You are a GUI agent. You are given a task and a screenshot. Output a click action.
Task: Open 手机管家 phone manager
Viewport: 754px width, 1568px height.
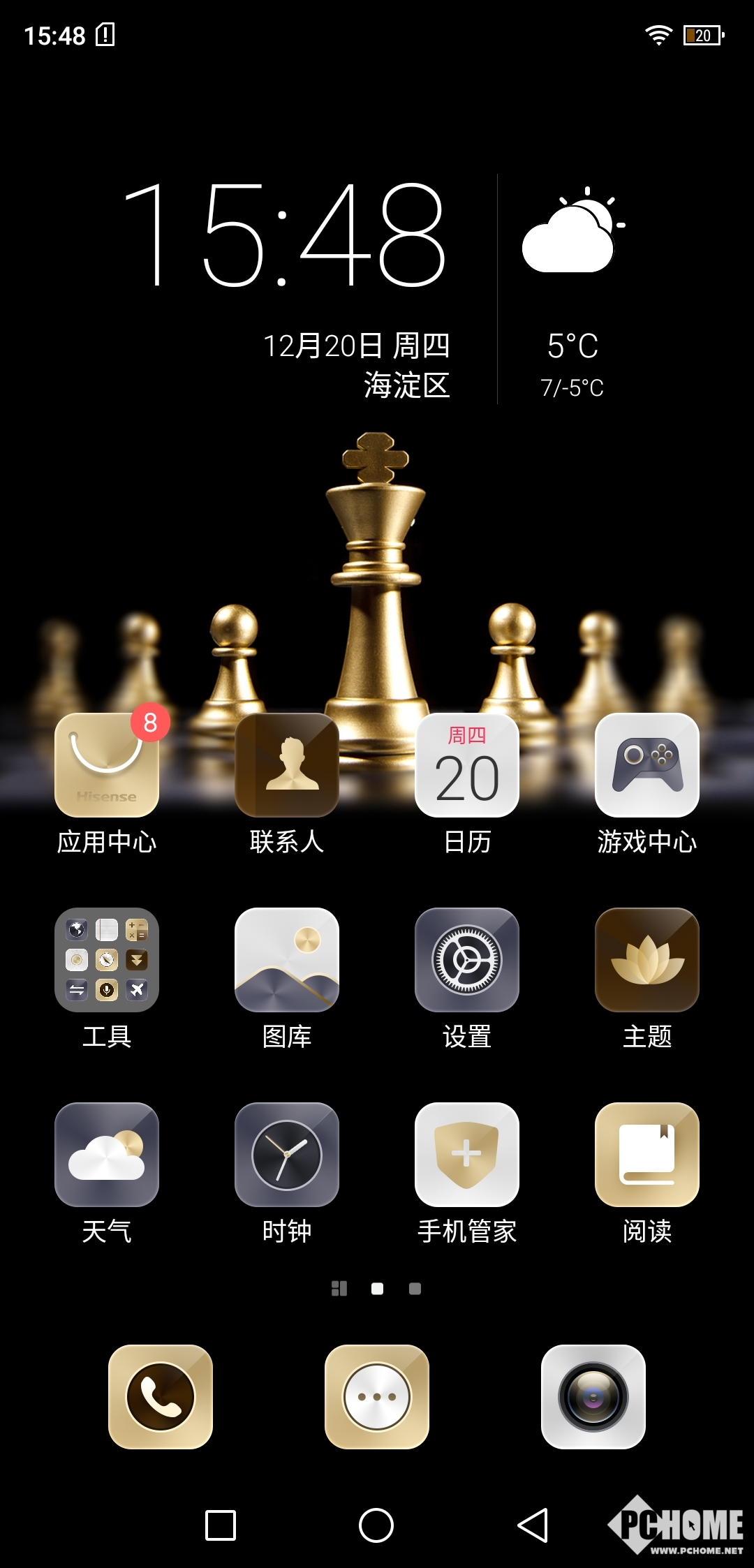click(x=467, y=1155)
